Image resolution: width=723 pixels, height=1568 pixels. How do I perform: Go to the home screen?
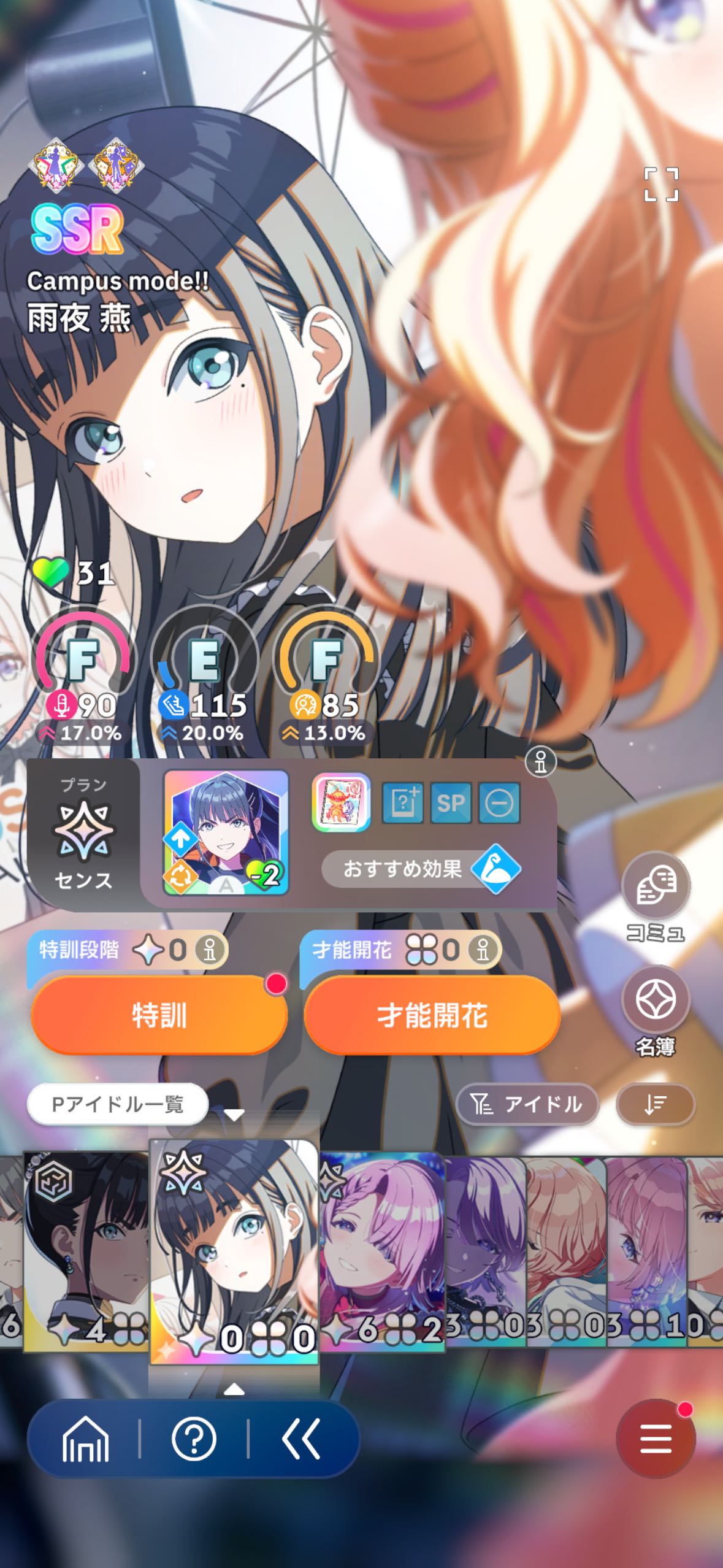85,1439
